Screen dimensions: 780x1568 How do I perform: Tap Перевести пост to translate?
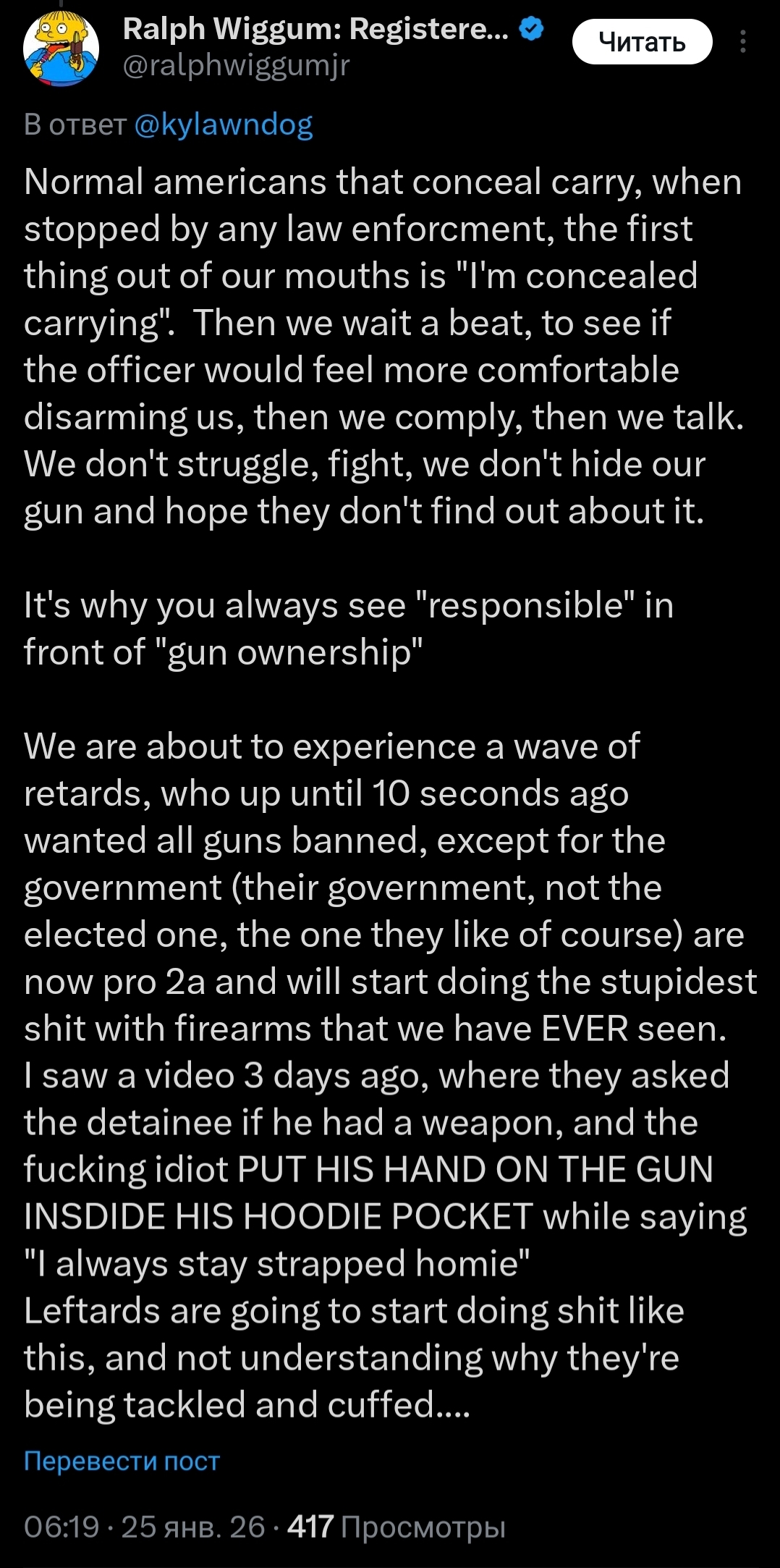(x=122, y=1461)
